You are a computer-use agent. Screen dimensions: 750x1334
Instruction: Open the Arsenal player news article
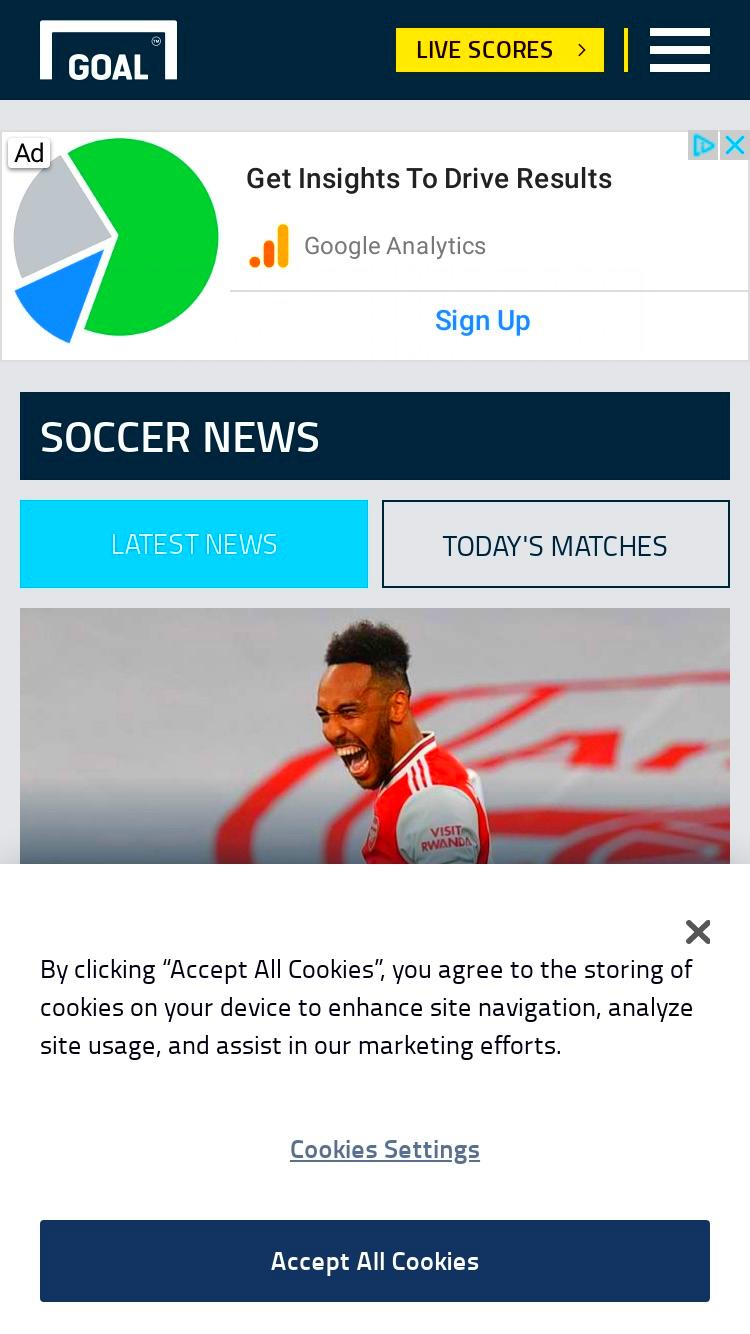pos(375,736)
